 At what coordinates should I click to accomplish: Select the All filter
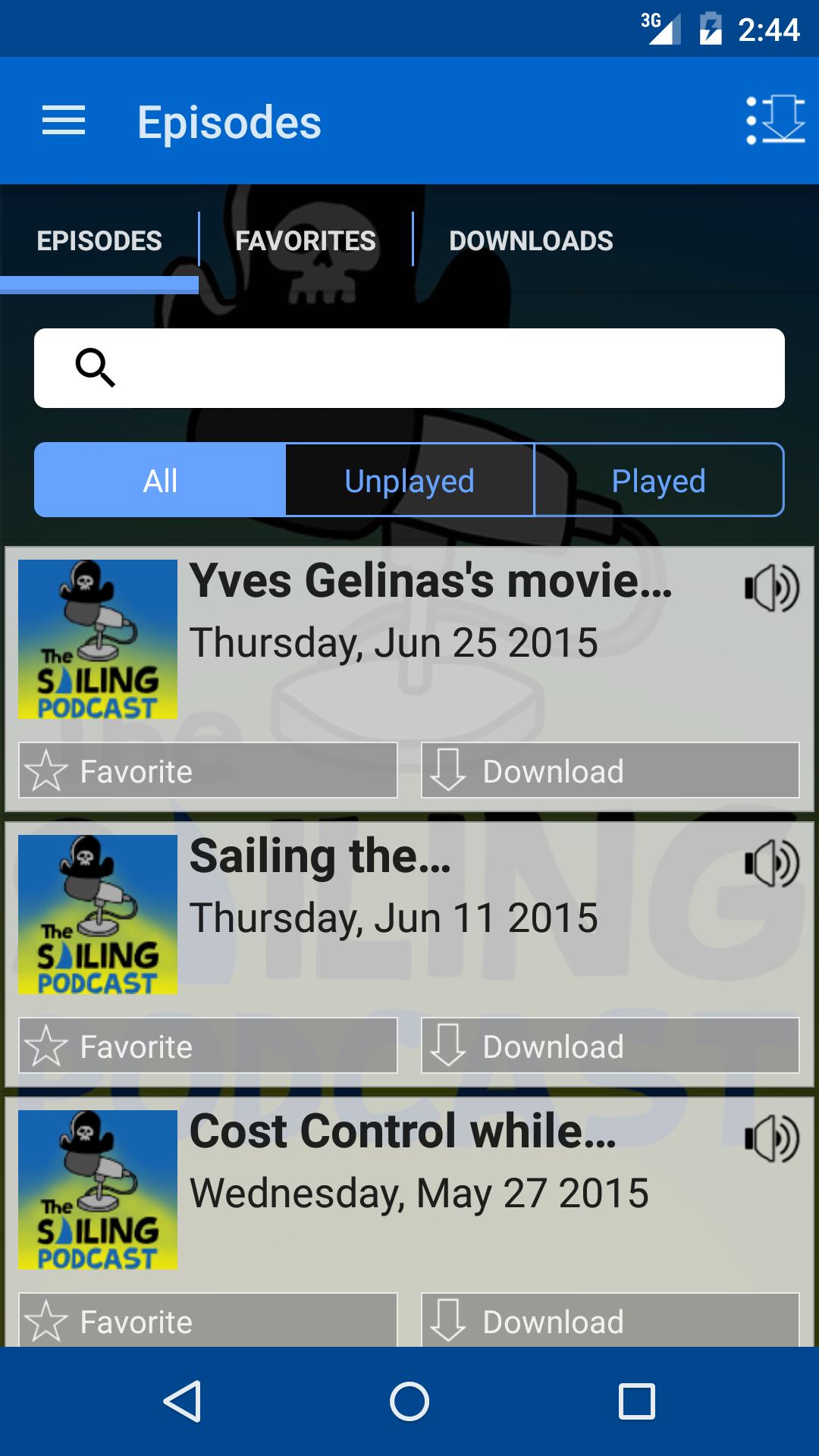click(158, 479)
